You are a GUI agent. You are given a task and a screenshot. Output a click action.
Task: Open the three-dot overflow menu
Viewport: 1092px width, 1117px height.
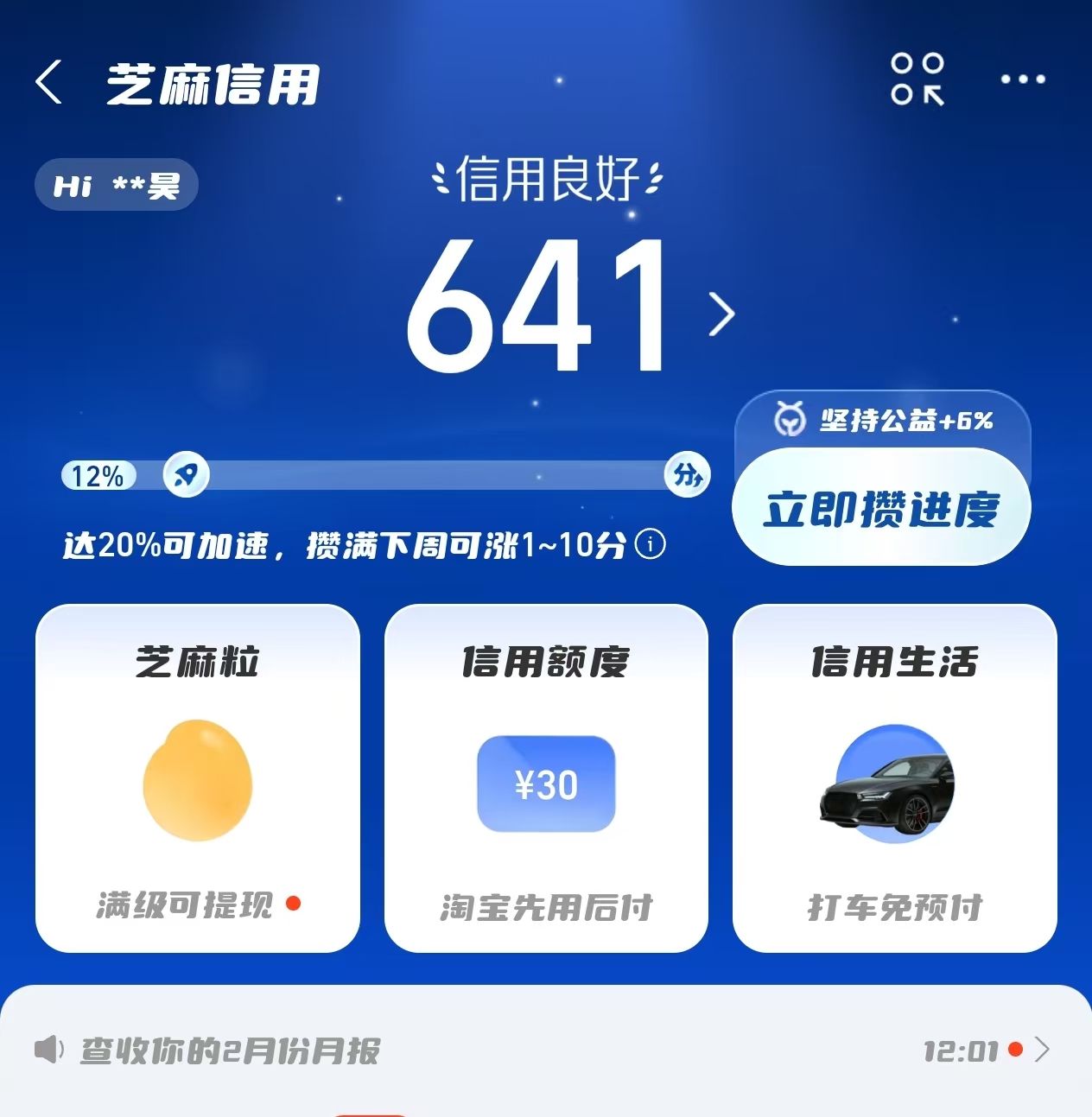pos(1023,79)
